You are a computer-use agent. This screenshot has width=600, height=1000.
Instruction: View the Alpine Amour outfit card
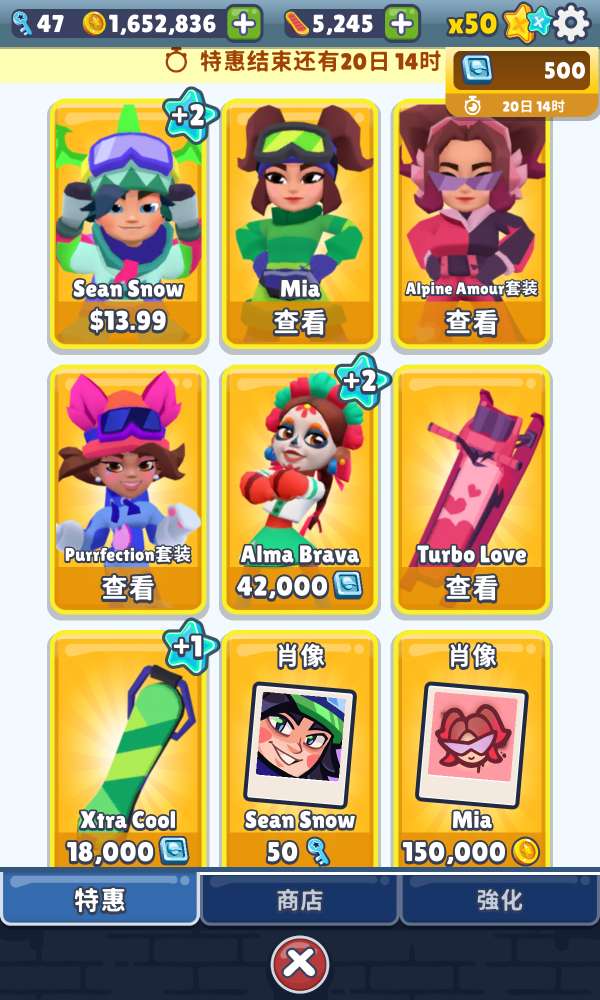coord(471,225)
